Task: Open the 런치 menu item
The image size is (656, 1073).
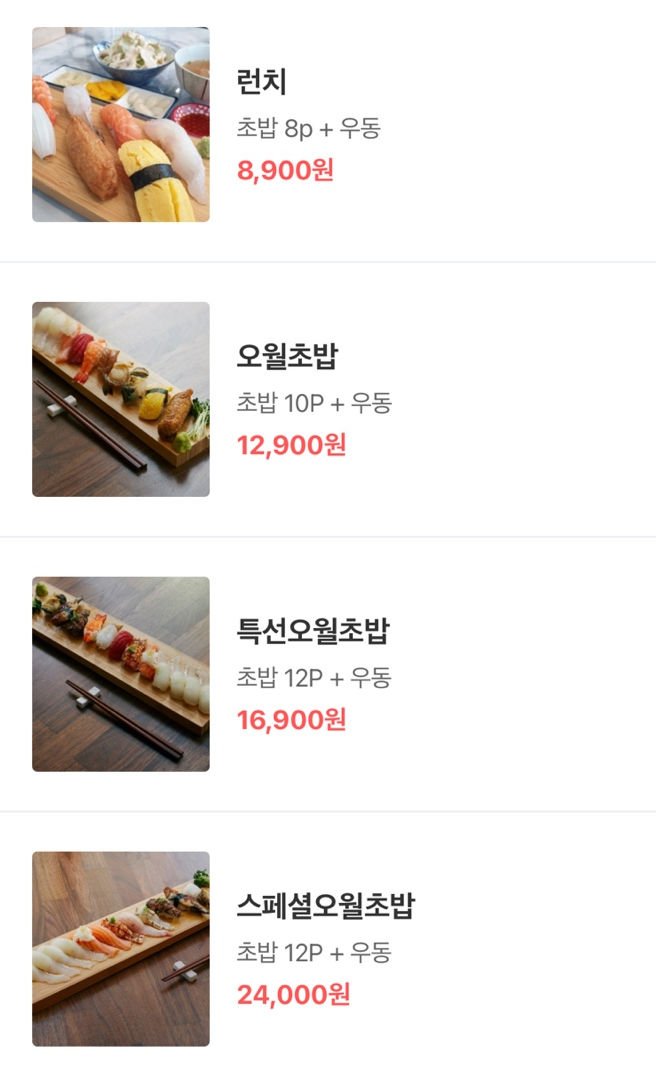Action: pos(328,125)
